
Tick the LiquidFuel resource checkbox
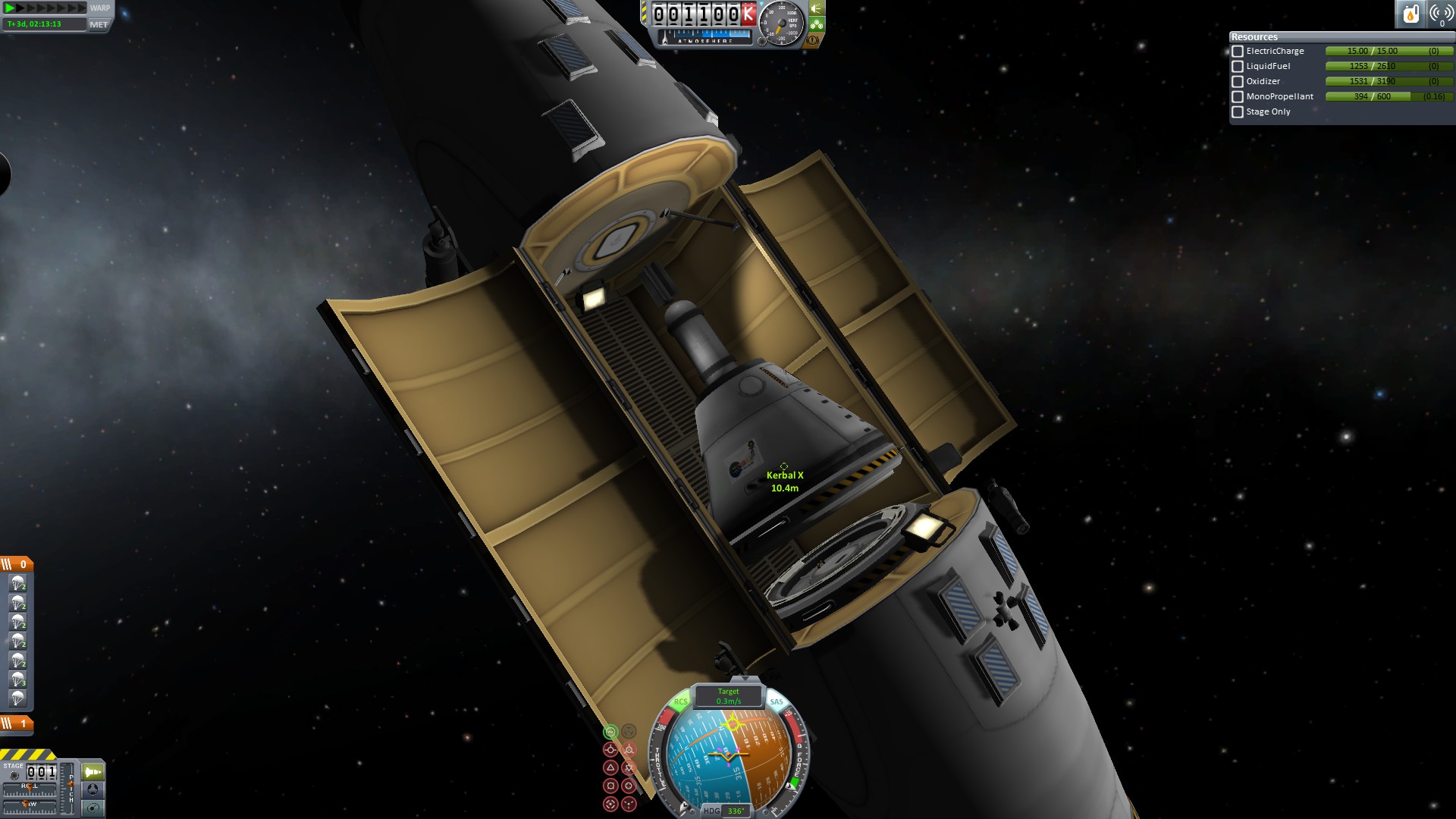(1238, 67)
